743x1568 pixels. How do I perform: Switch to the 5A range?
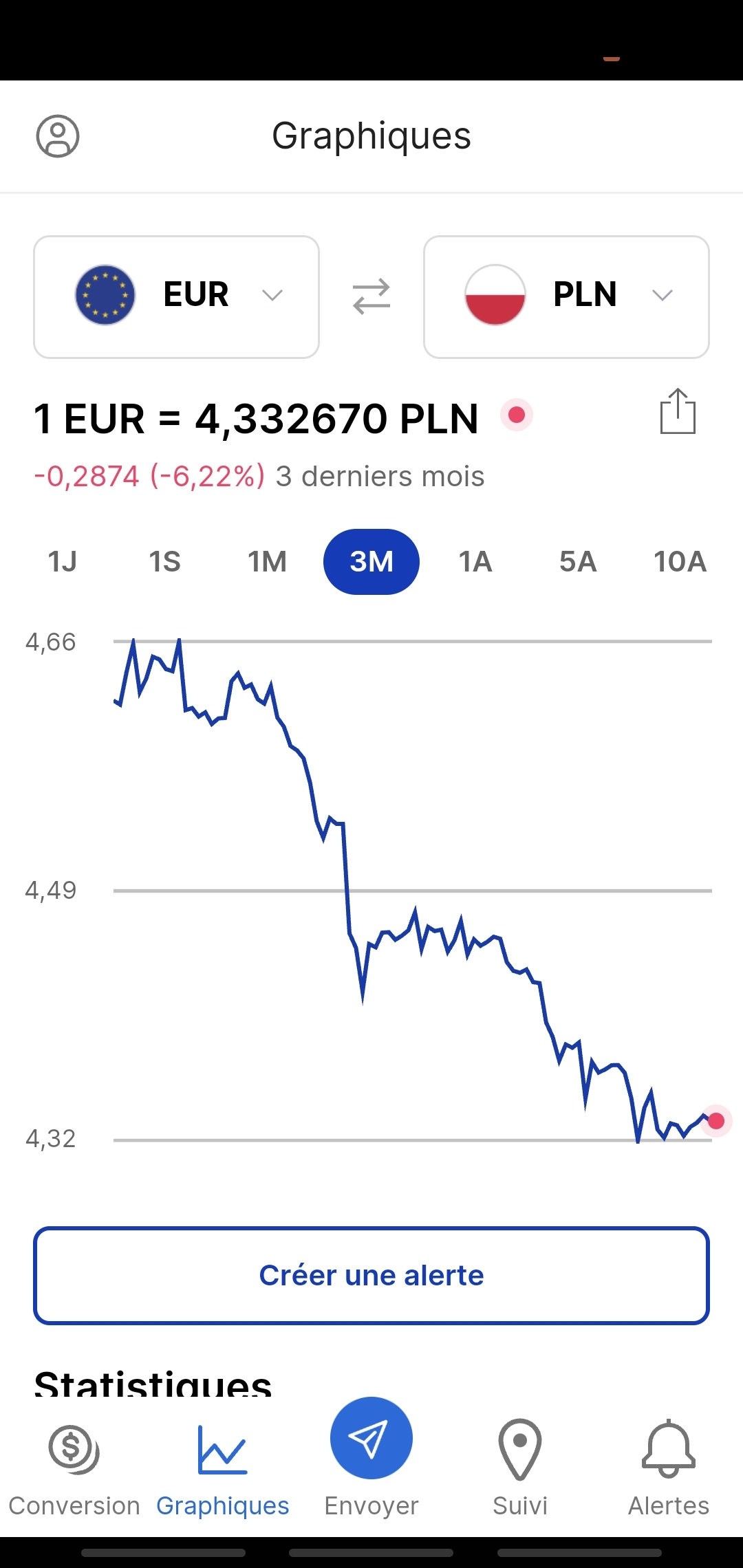tap(578, 562)
